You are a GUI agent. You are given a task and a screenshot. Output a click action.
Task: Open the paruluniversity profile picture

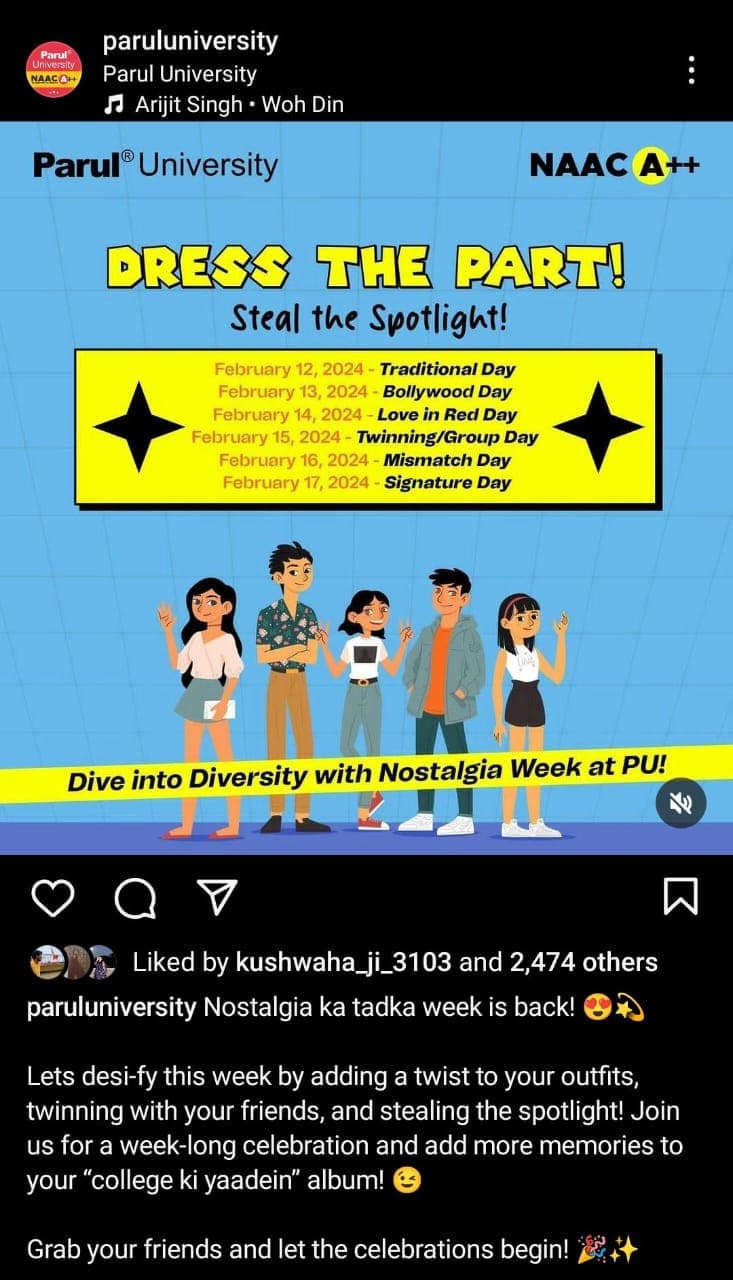[x=52, y=70]
